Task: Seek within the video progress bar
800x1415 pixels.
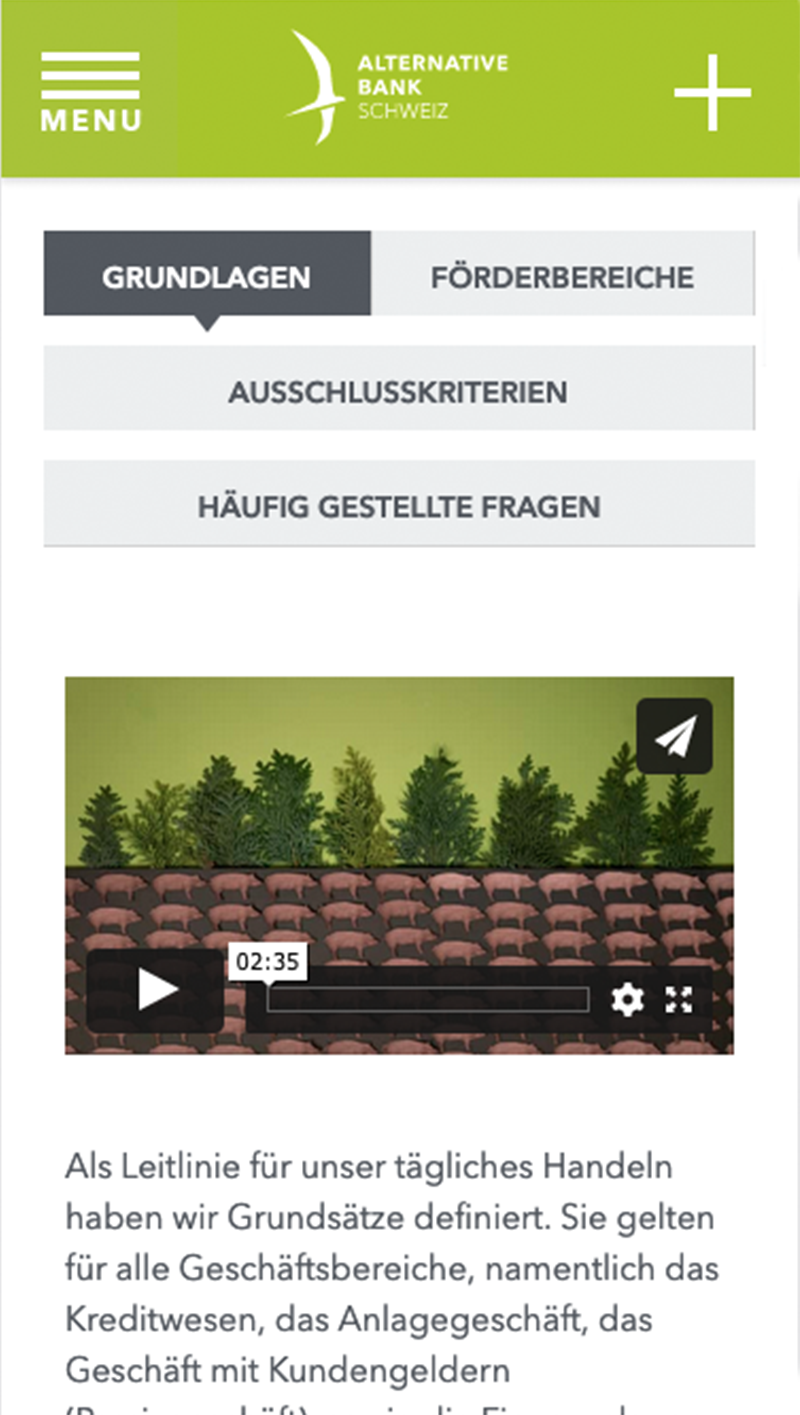Action: (x=428, y=999)
